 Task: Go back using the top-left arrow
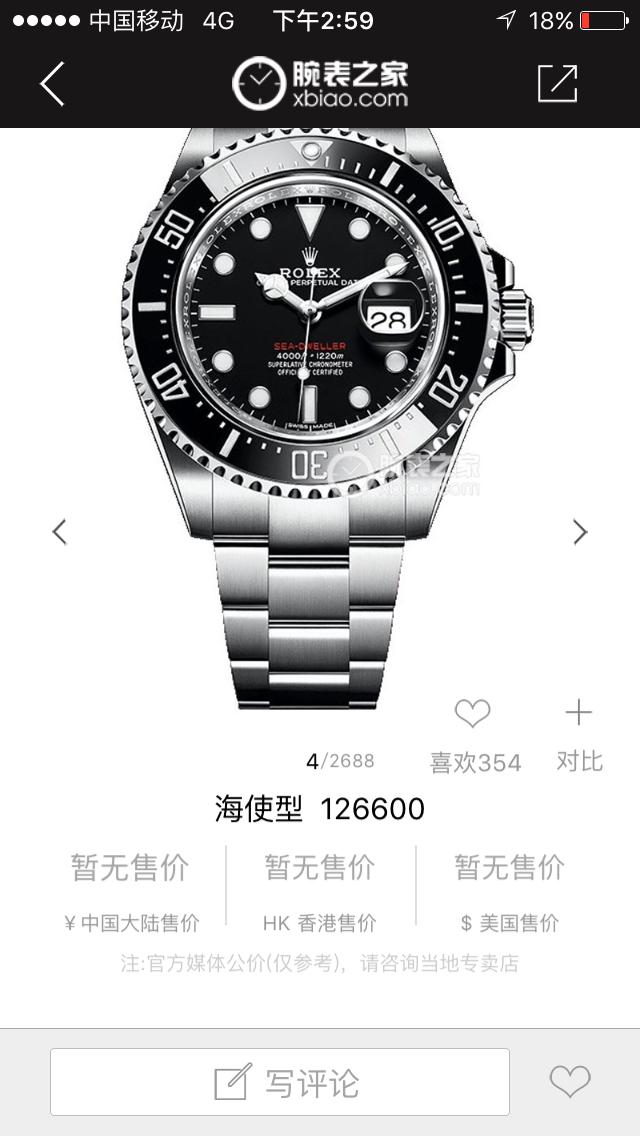[52, 84]
